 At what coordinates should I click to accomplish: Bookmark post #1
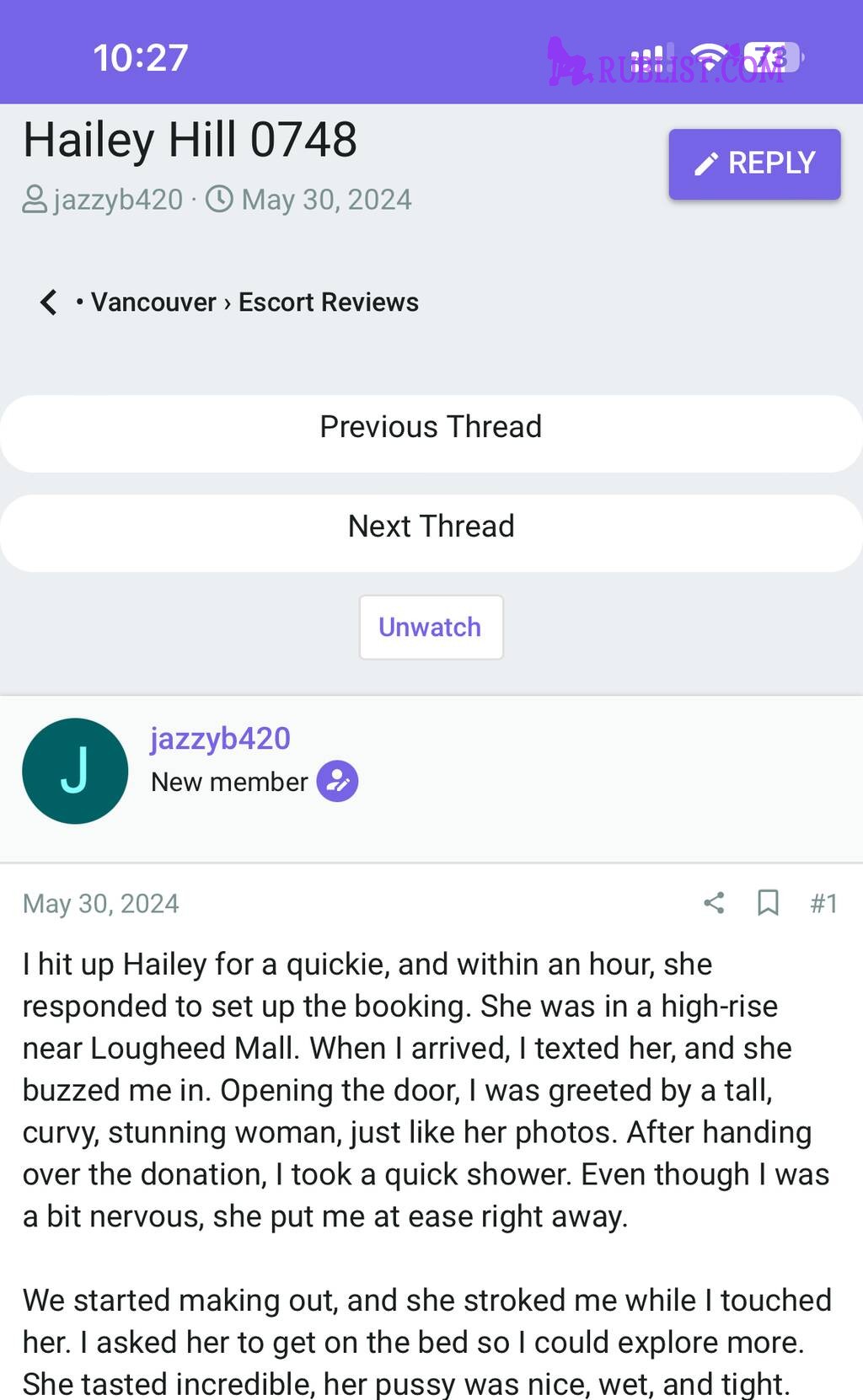pyautogui.click(x=768, y=903)
